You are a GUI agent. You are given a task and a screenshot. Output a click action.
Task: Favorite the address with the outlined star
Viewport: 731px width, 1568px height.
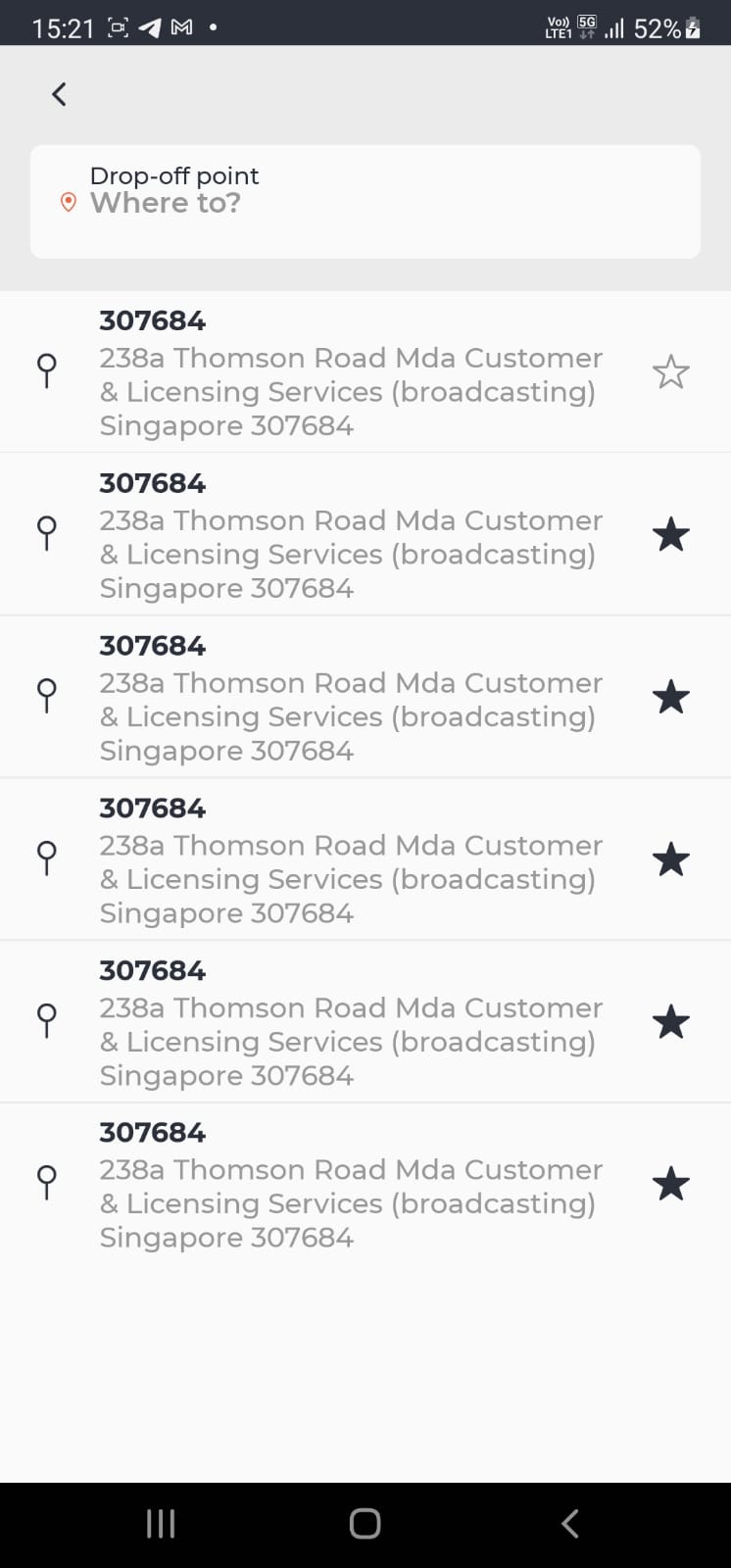[671, 372]
